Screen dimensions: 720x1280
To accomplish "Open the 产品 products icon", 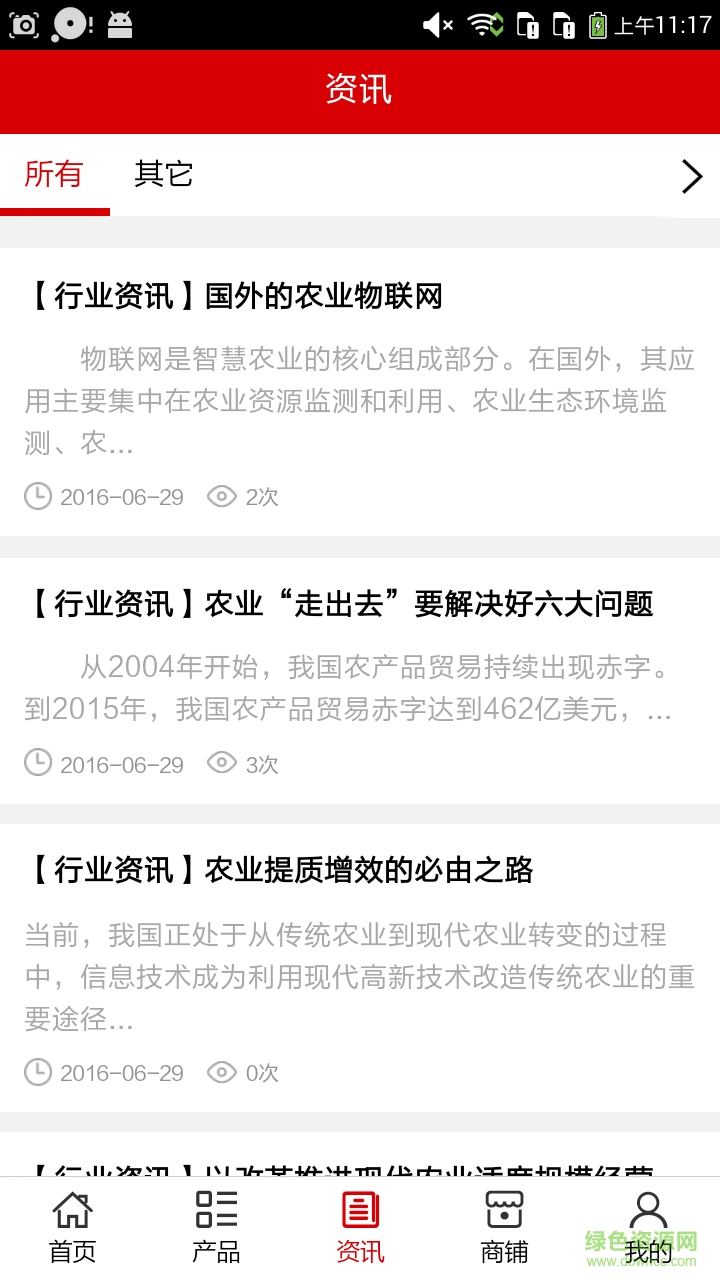I will (215, 1210).
